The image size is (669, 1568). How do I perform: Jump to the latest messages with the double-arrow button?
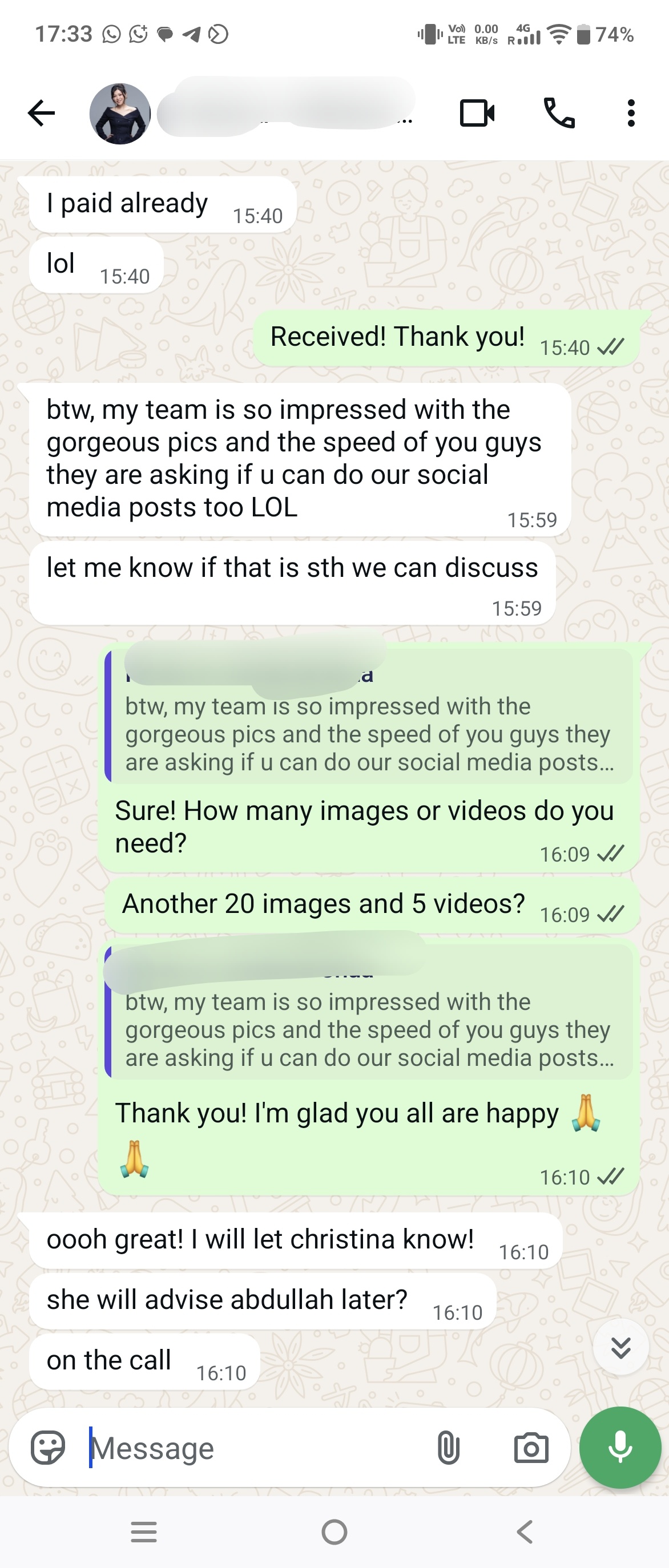pyautogui.click(x=620, y=1348)
